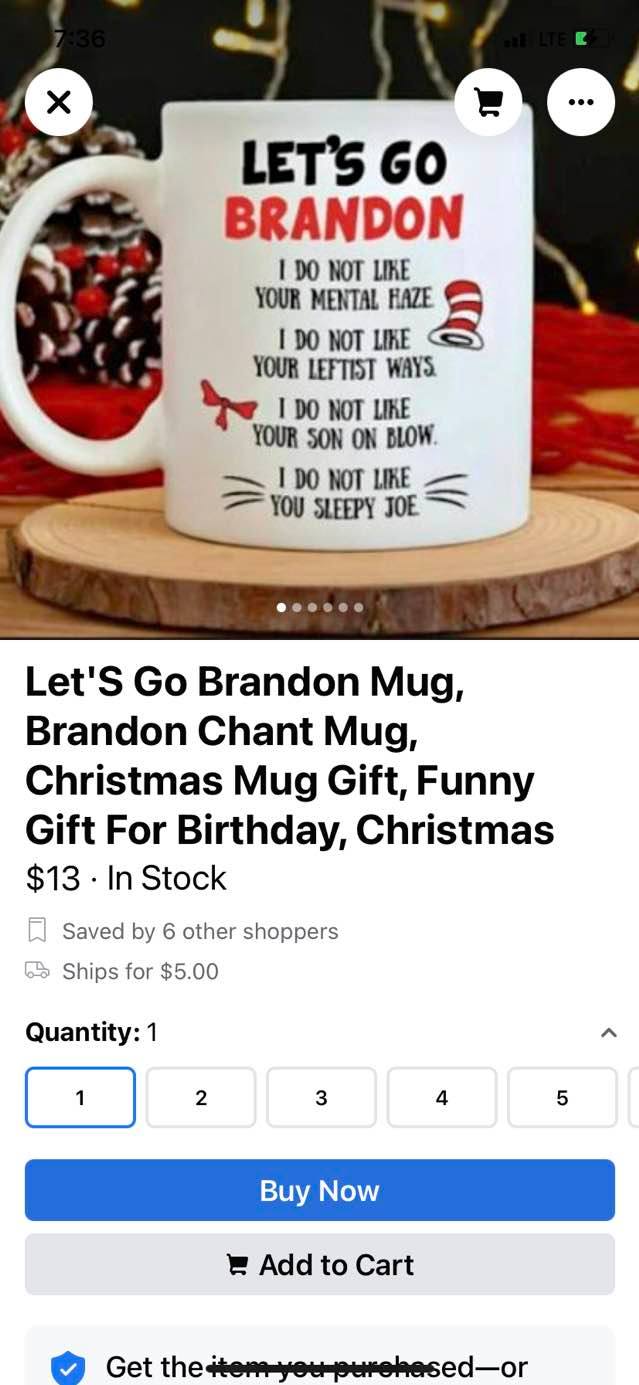Set quantity to 4

click(x=441, y=1098)
